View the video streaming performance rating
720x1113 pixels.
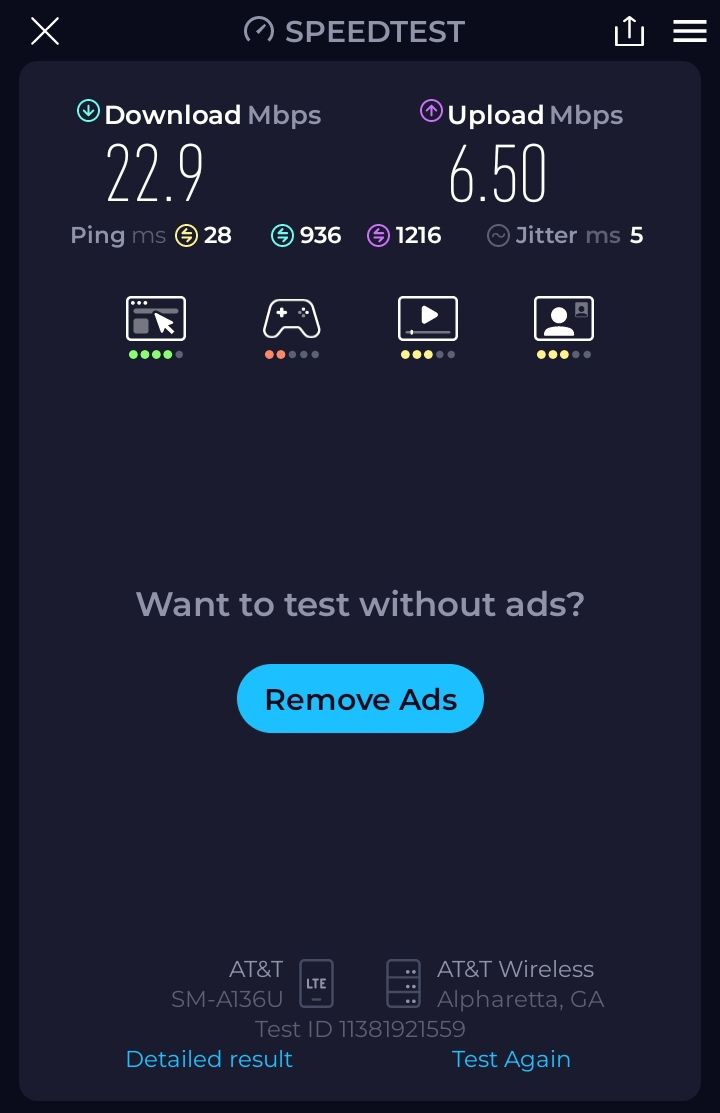(428, 320)
